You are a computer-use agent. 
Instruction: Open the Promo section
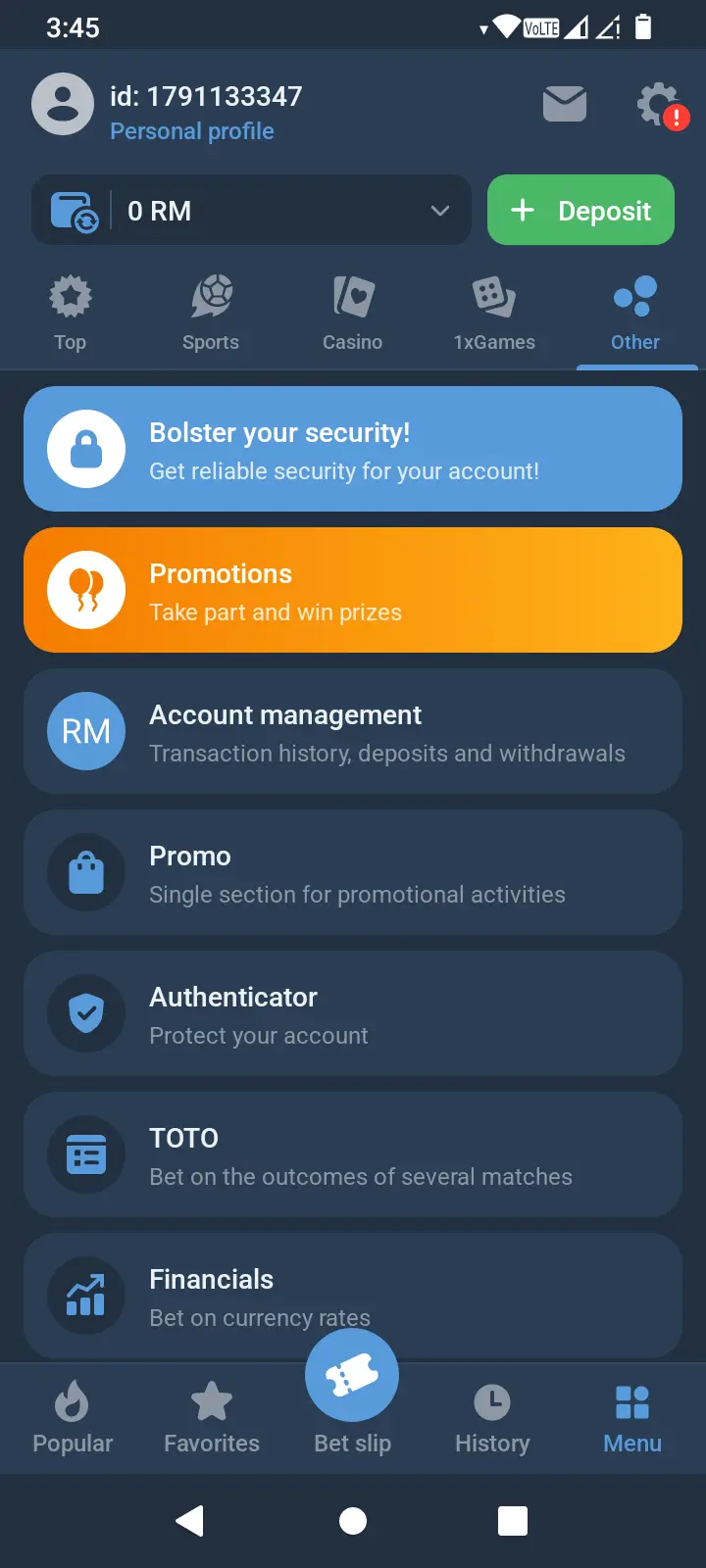[x=353, y=872]
